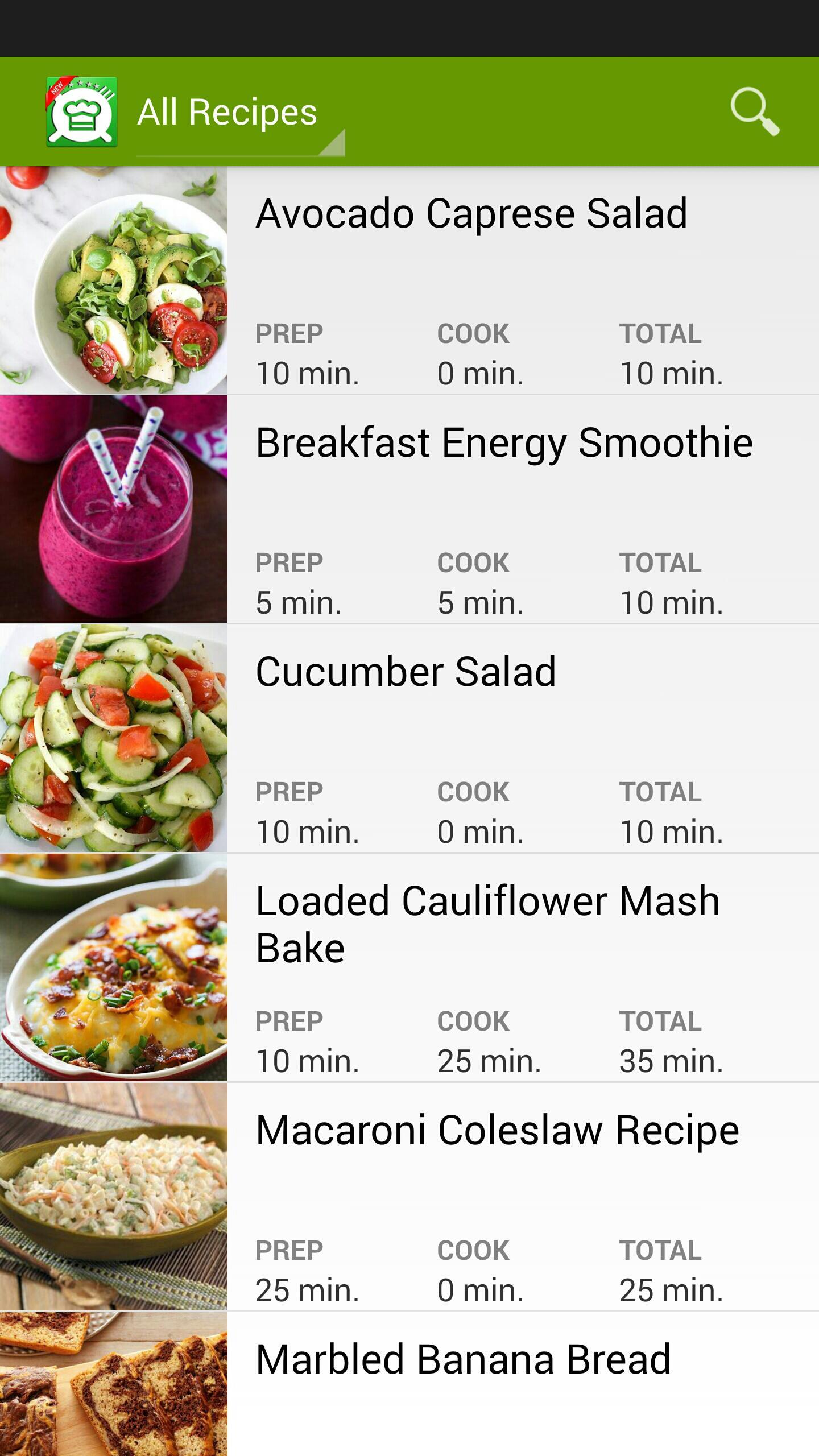The height and width of the screenshot is (1456, 819).
Task: Click the green recipe app launcher icon
Action: click(x=82, y=111)
